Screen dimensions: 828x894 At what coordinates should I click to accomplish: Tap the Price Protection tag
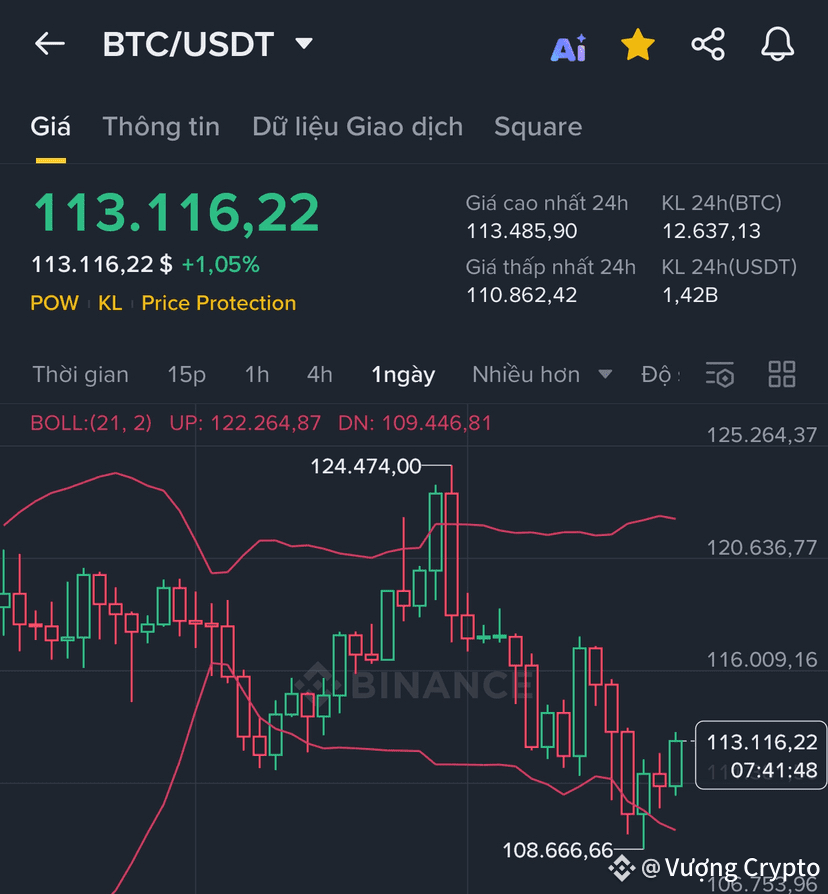(x=218, y=303)
